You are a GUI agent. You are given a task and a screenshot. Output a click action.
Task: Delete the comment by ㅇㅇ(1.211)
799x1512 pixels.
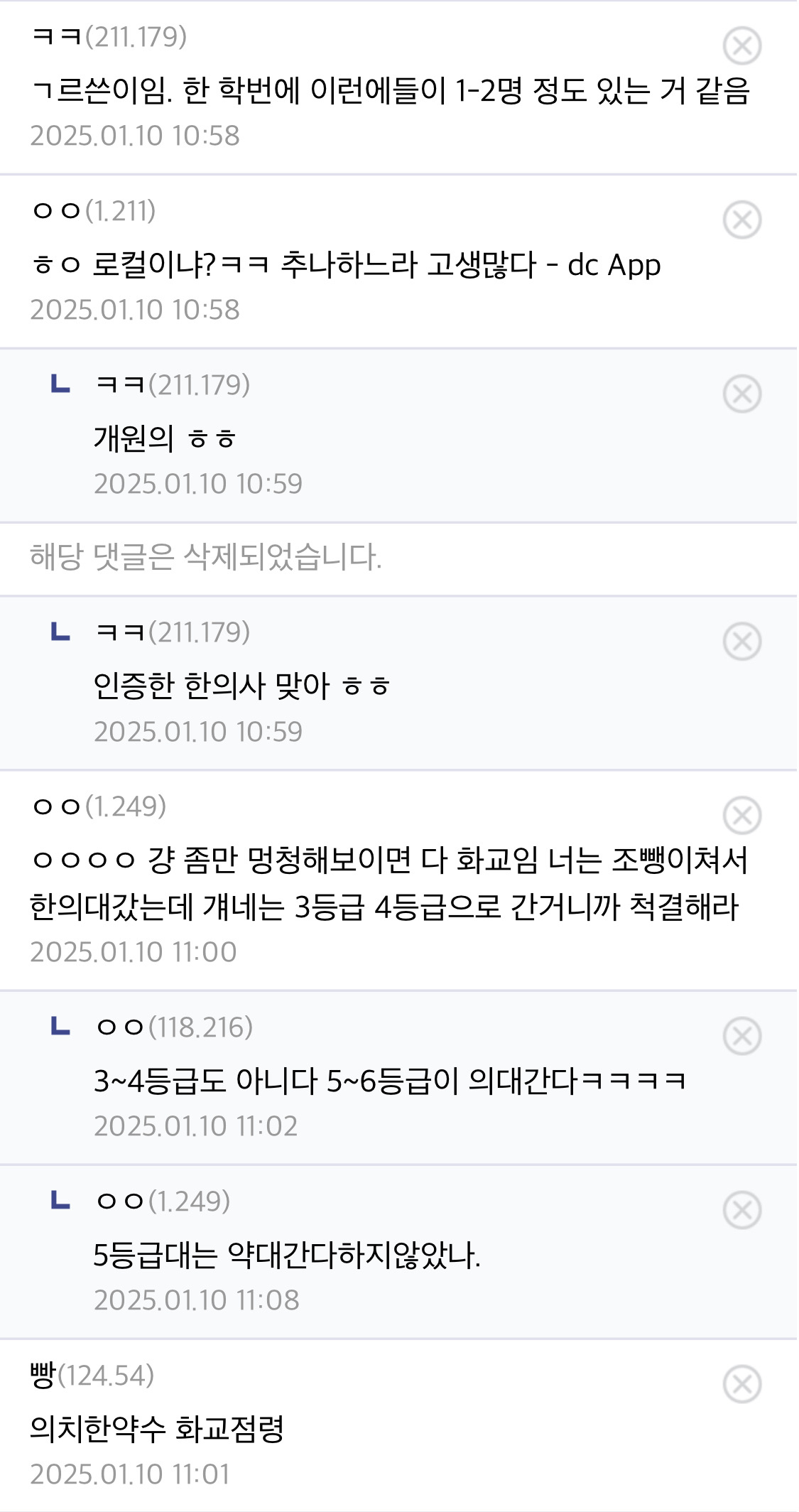(742, 220)
